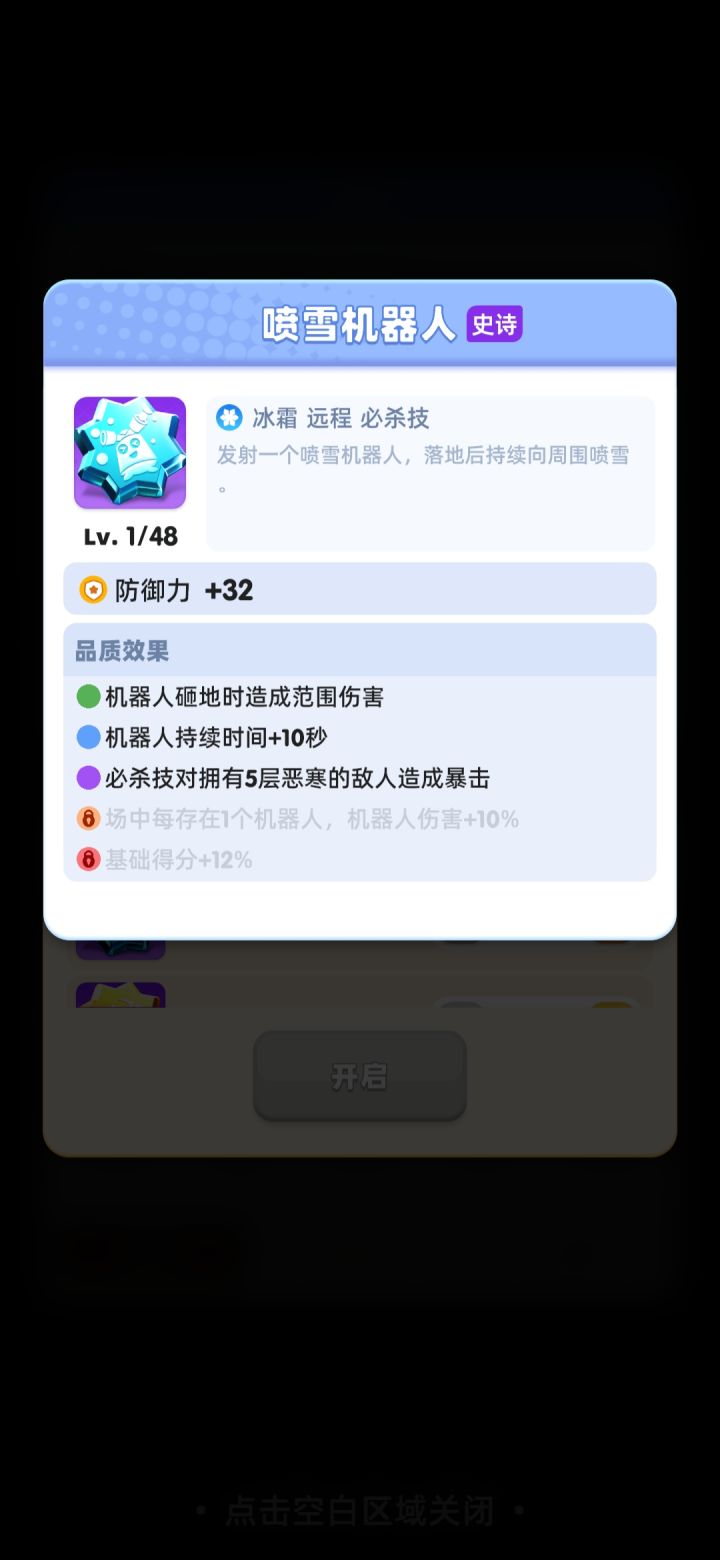Tap the green dot icon for 机器人砸地 effect
This screenshot has width=720, height=1560.
(89, 697)
